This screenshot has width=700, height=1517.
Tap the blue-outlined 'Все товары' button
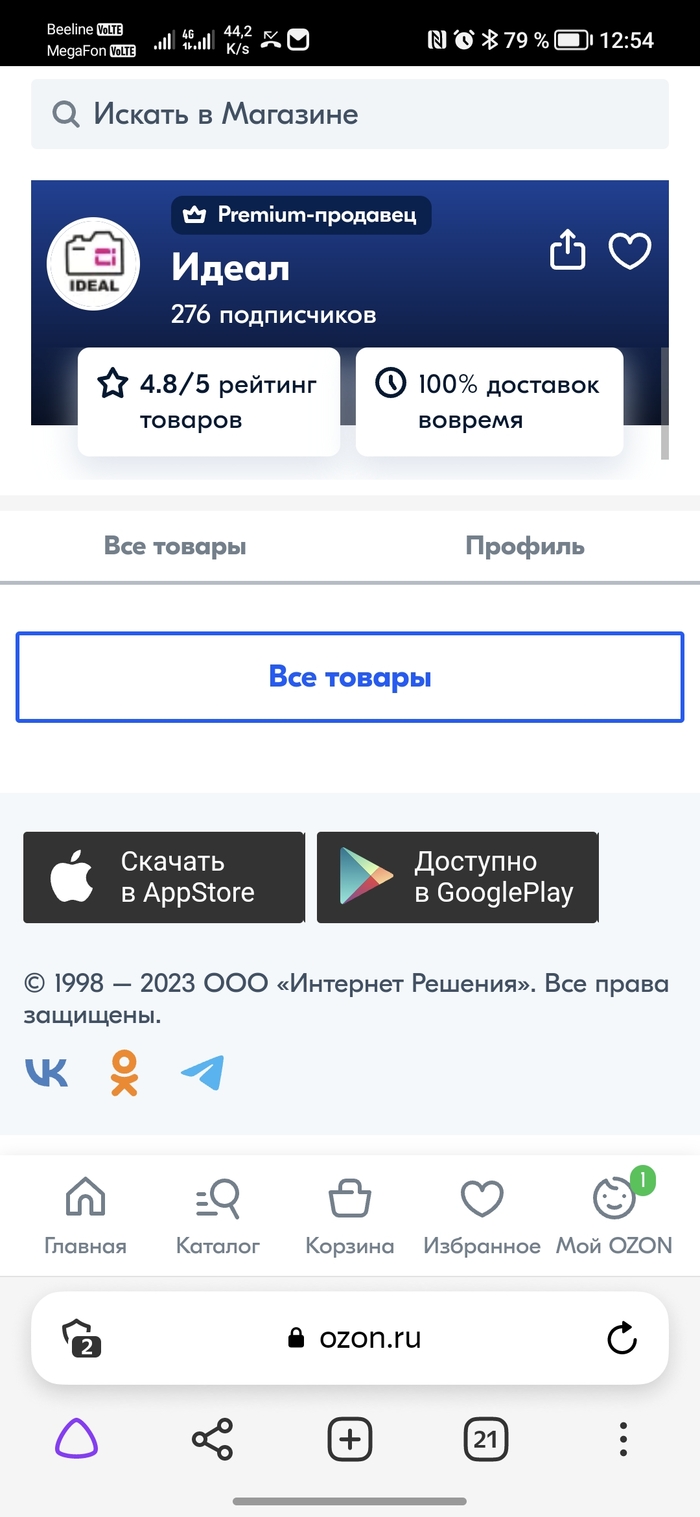coord(350,677)
